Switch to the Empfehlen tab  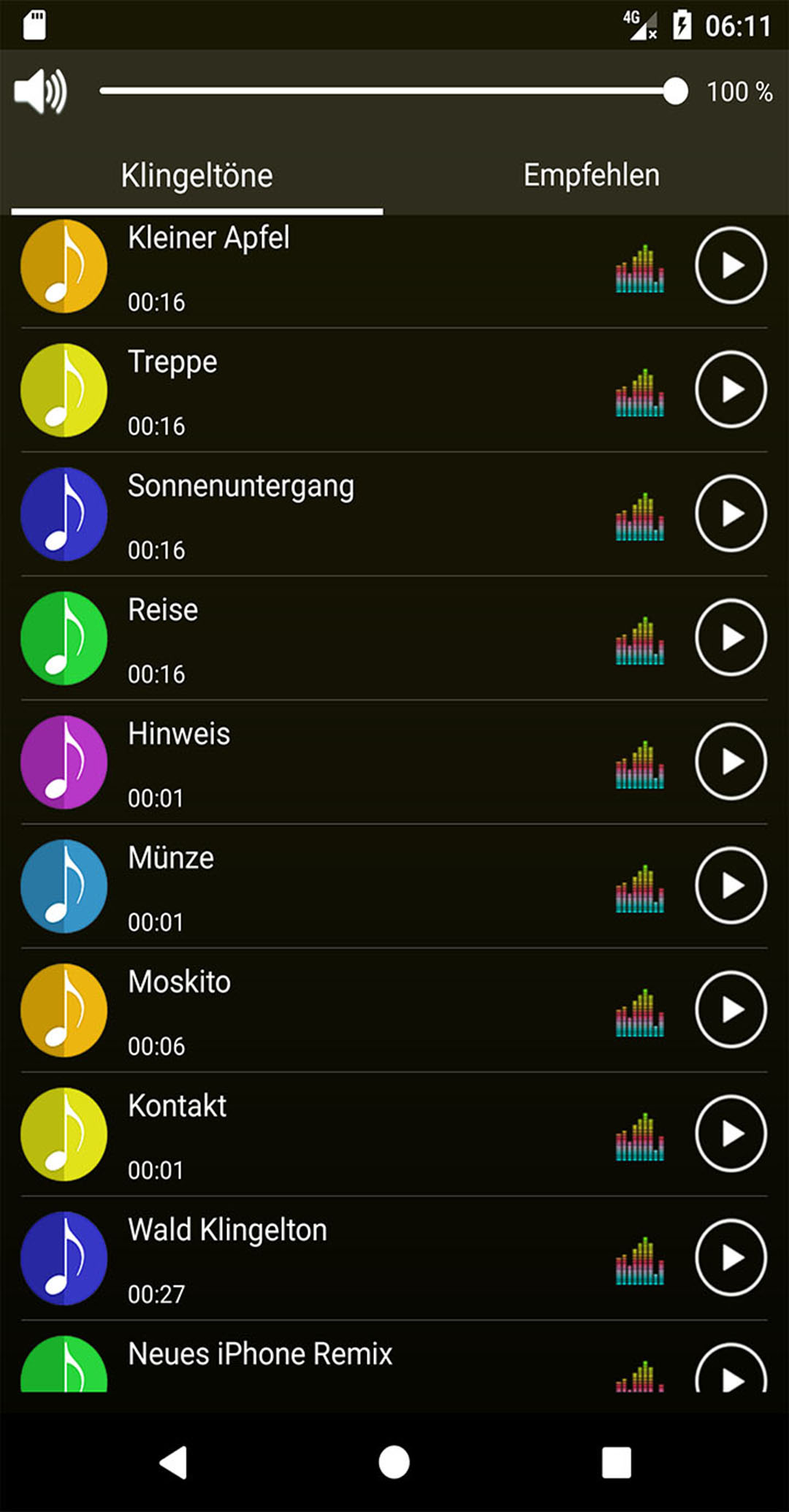(x=592, y=175)
